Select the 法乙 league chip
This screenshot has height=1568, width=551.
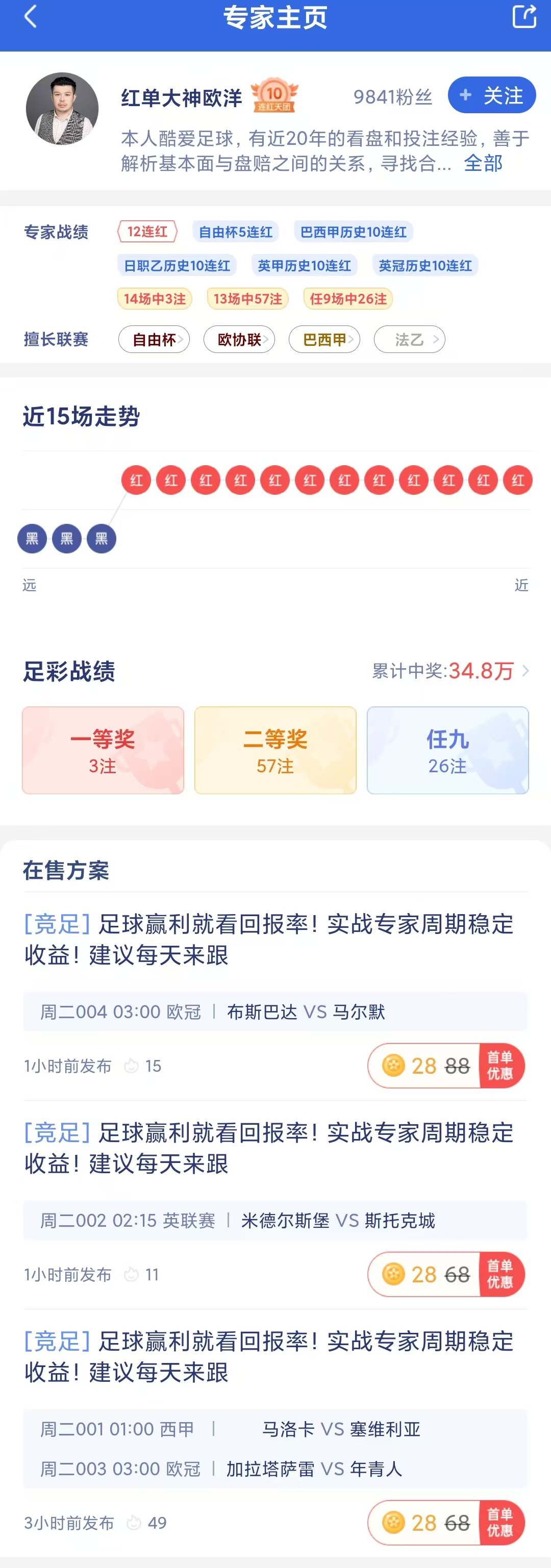[410, 340]
